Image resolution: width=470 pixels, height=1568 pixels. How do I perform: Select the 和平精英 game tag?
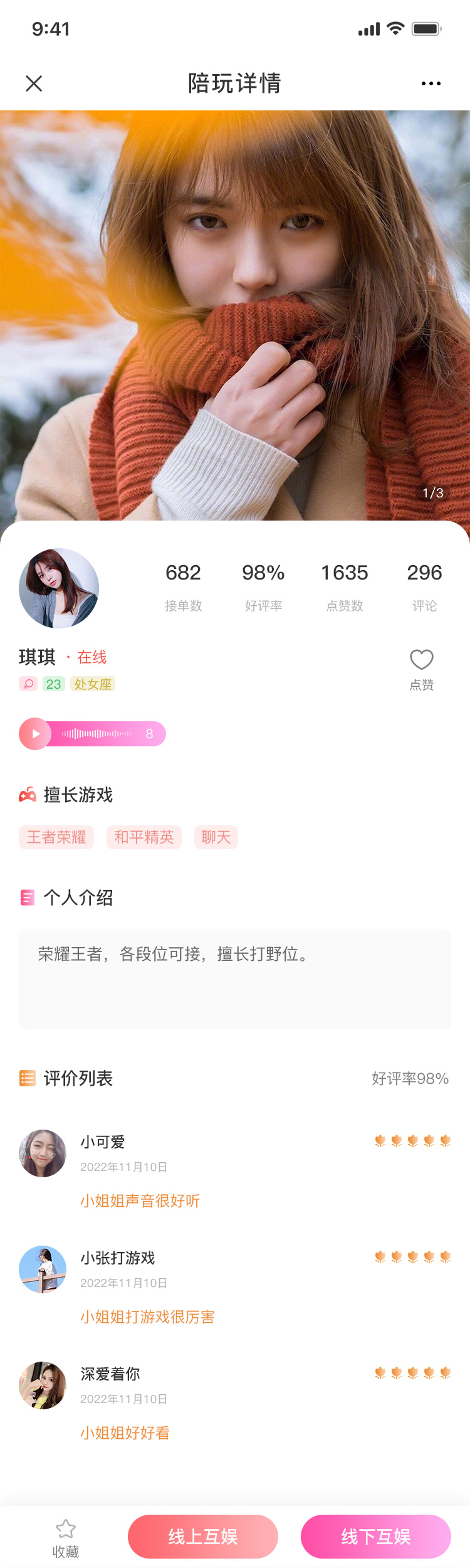click(144, 837)
